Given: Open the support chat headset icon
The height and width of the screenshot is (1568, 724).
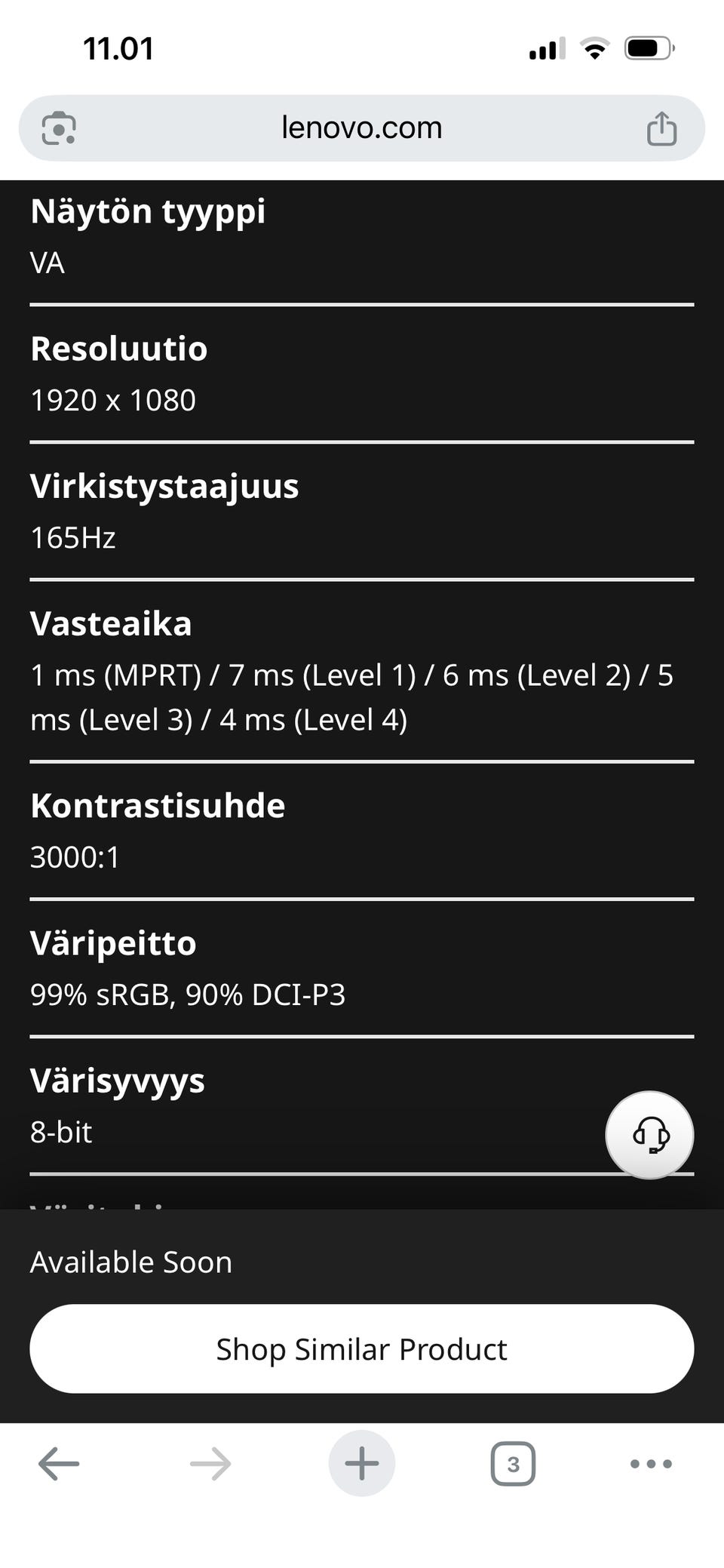Looking at the screenshot, I should point(649,1134).
